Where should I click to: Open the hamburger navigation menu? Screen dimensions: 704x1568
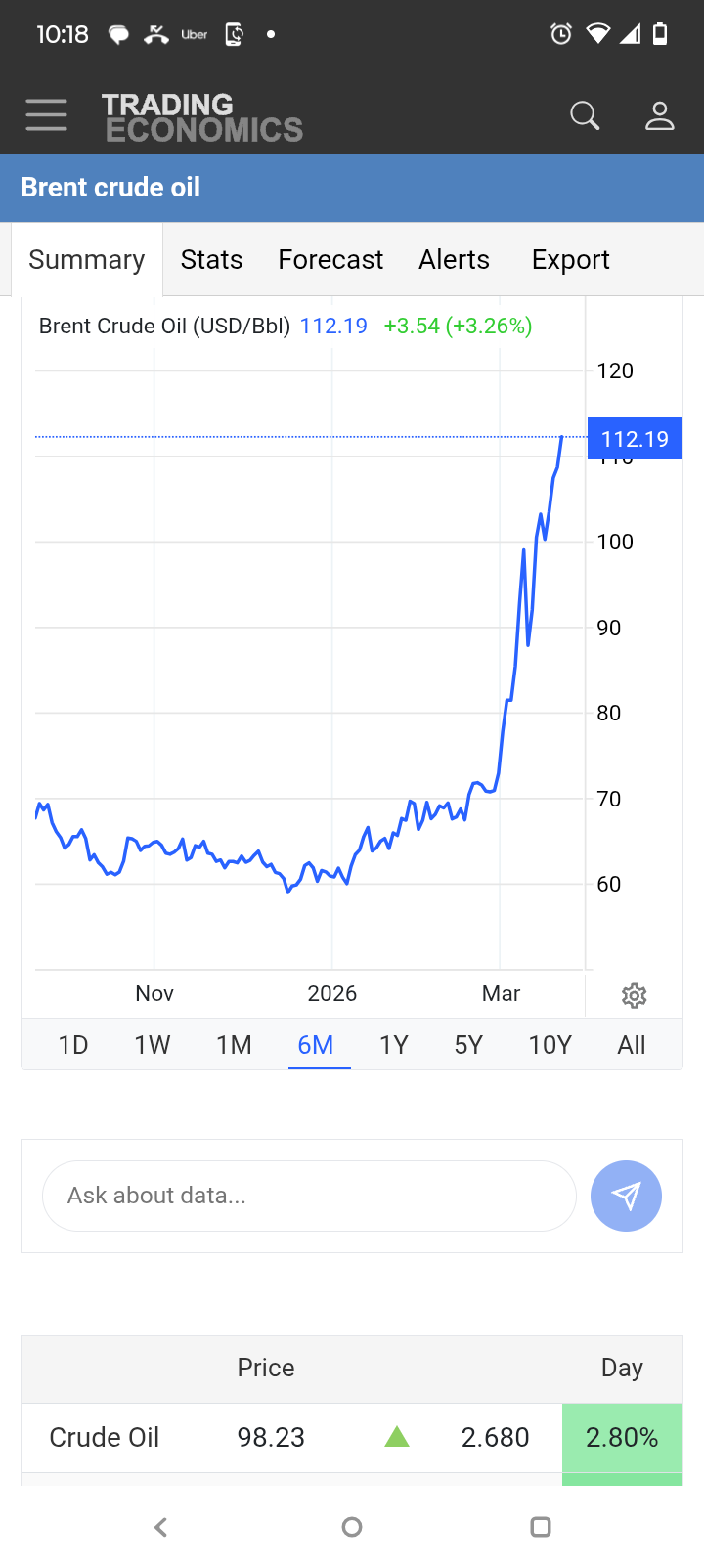(x=46, y=115)
